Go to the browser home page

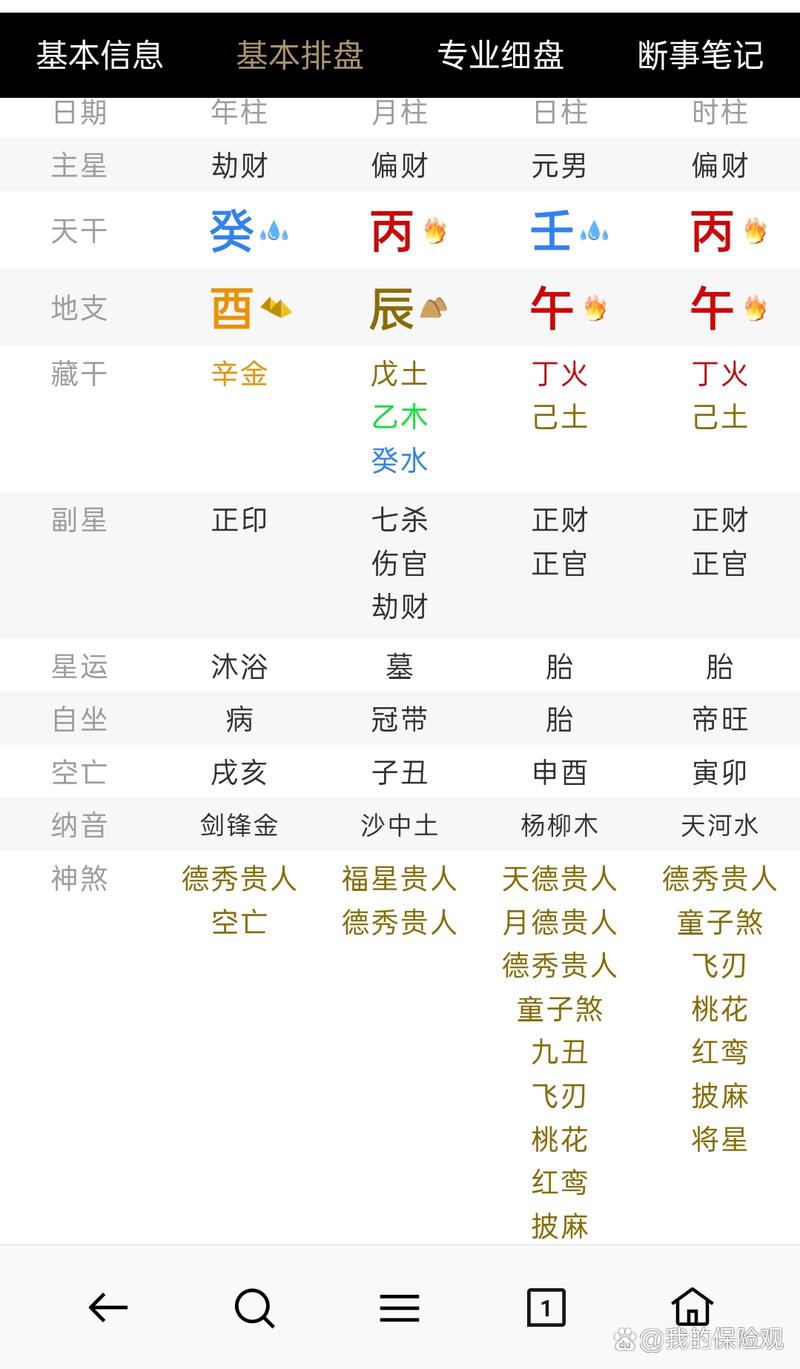point(691,1305)
